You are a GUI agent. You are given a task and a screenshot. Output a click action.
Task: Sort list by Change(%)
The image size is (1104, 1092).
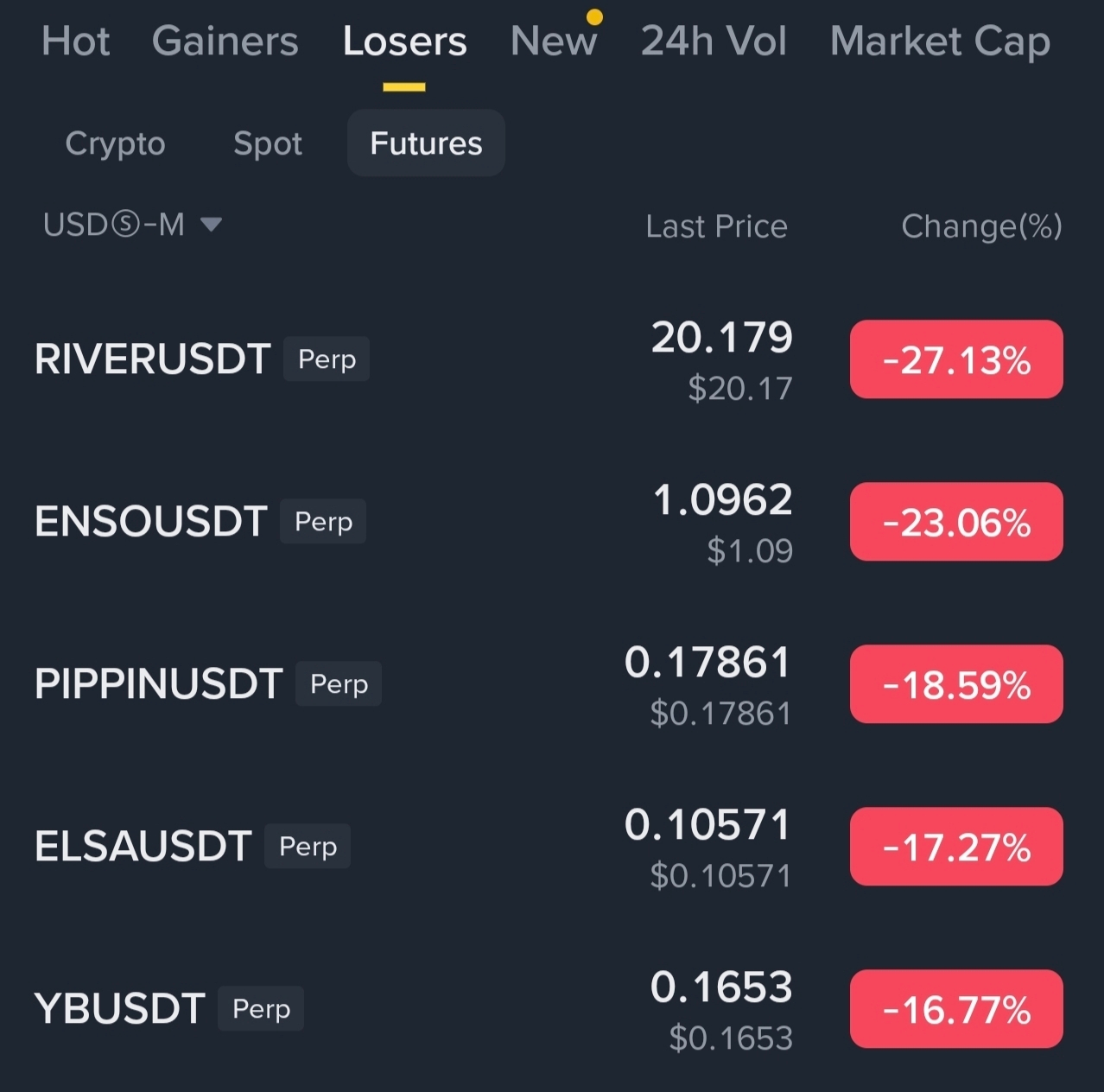981,226
